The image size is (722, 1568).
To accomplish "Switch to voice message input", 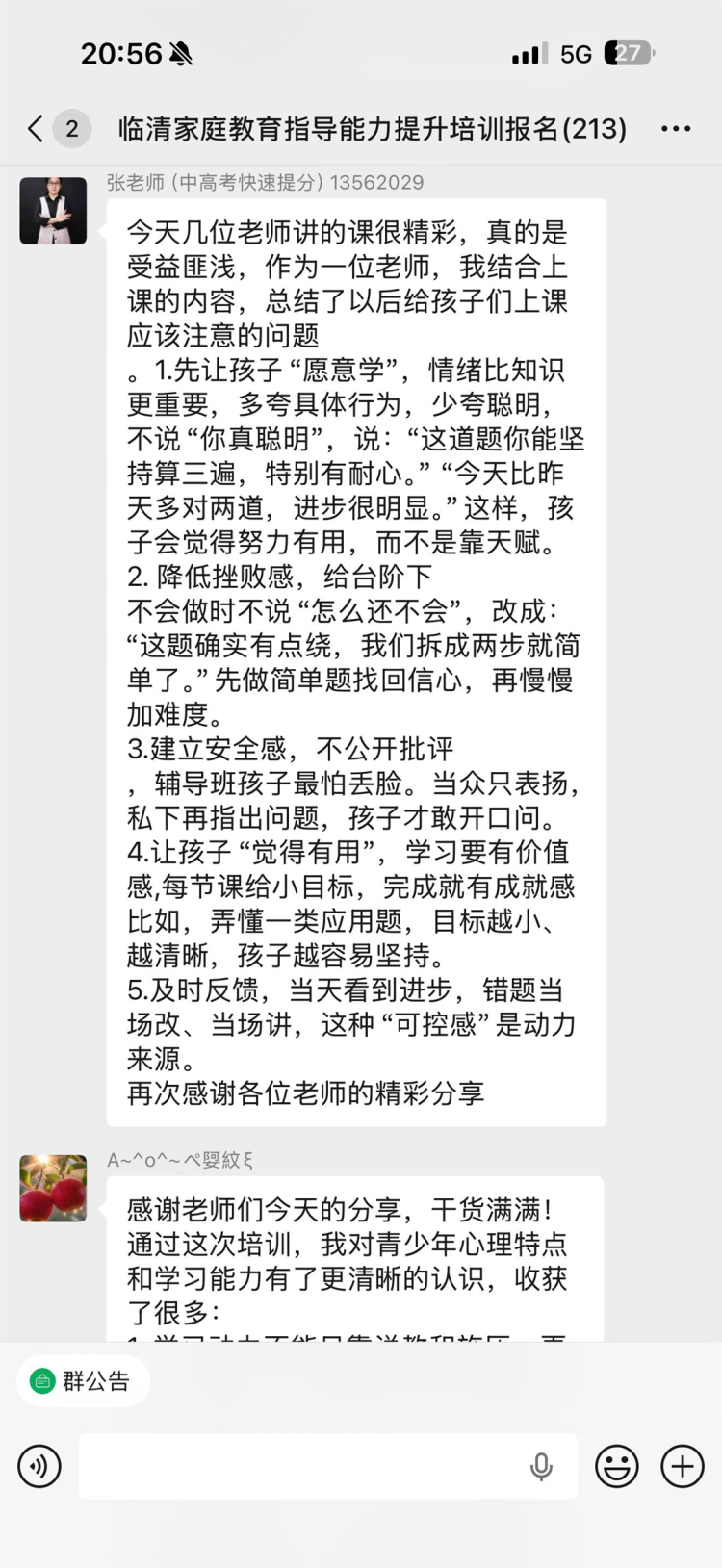I will pos(39,1466).
